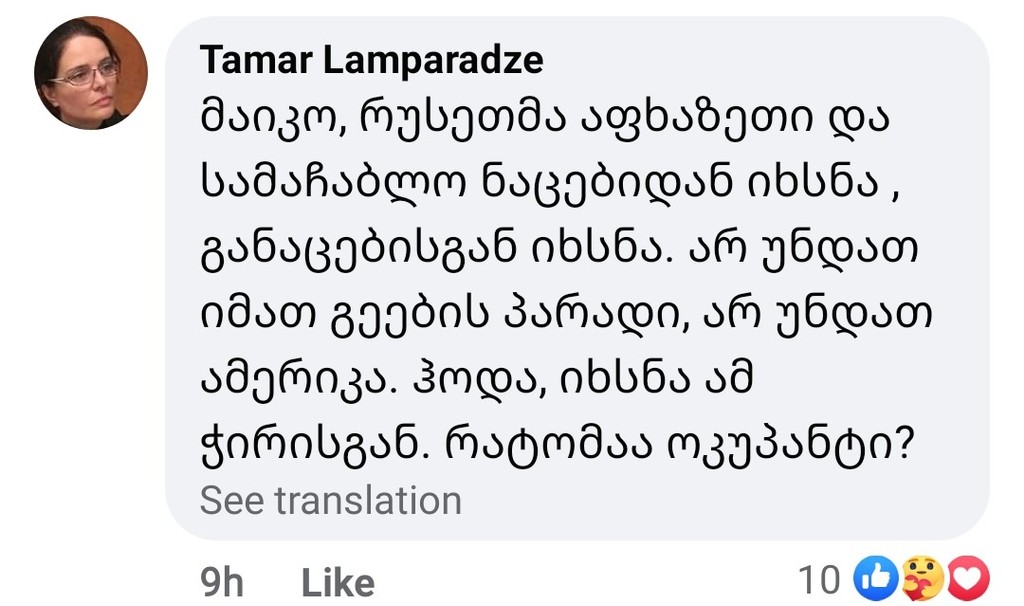View the 10 reactions on the comment
Screen dimensions: 1024x606
[894, 579]
